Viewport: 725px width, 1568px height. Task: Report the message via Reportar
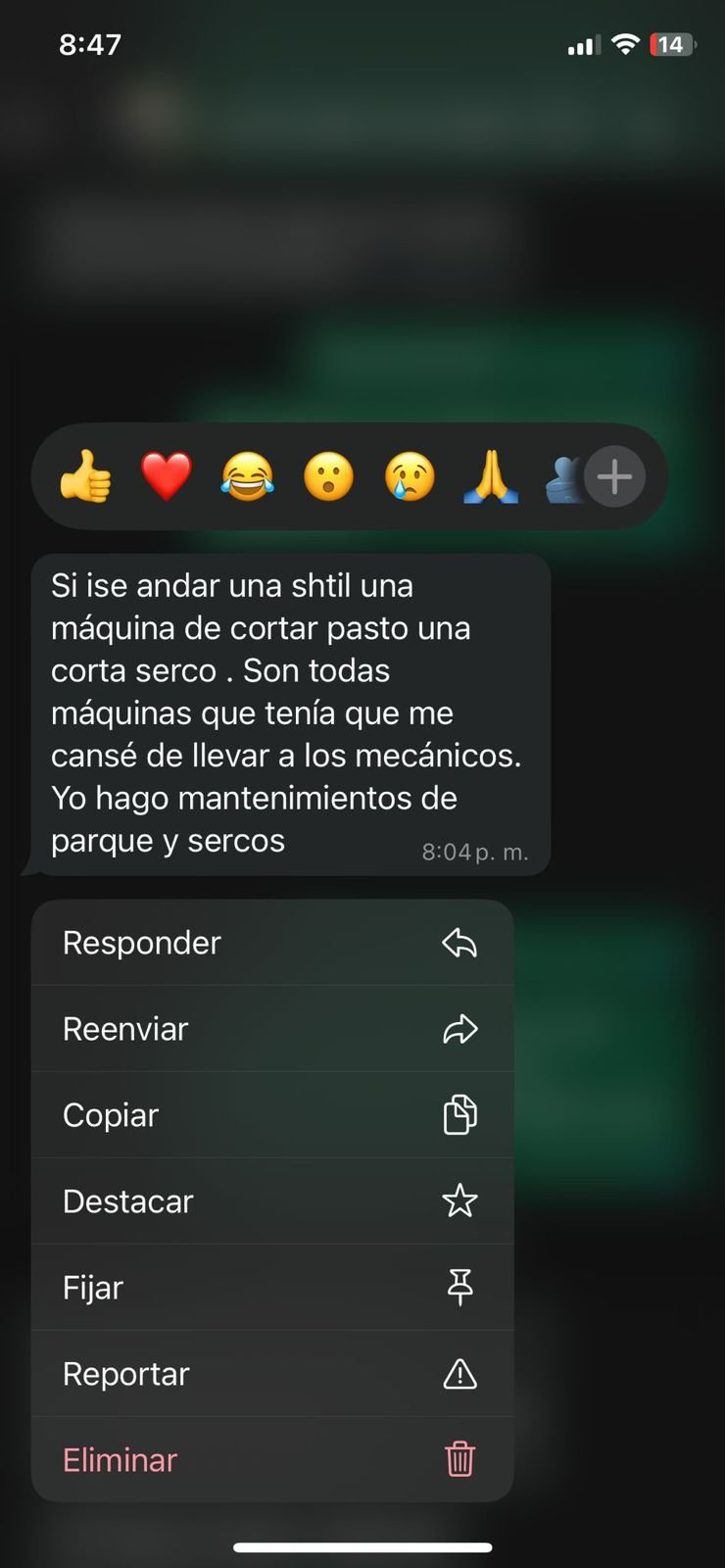click(272, 1374)
